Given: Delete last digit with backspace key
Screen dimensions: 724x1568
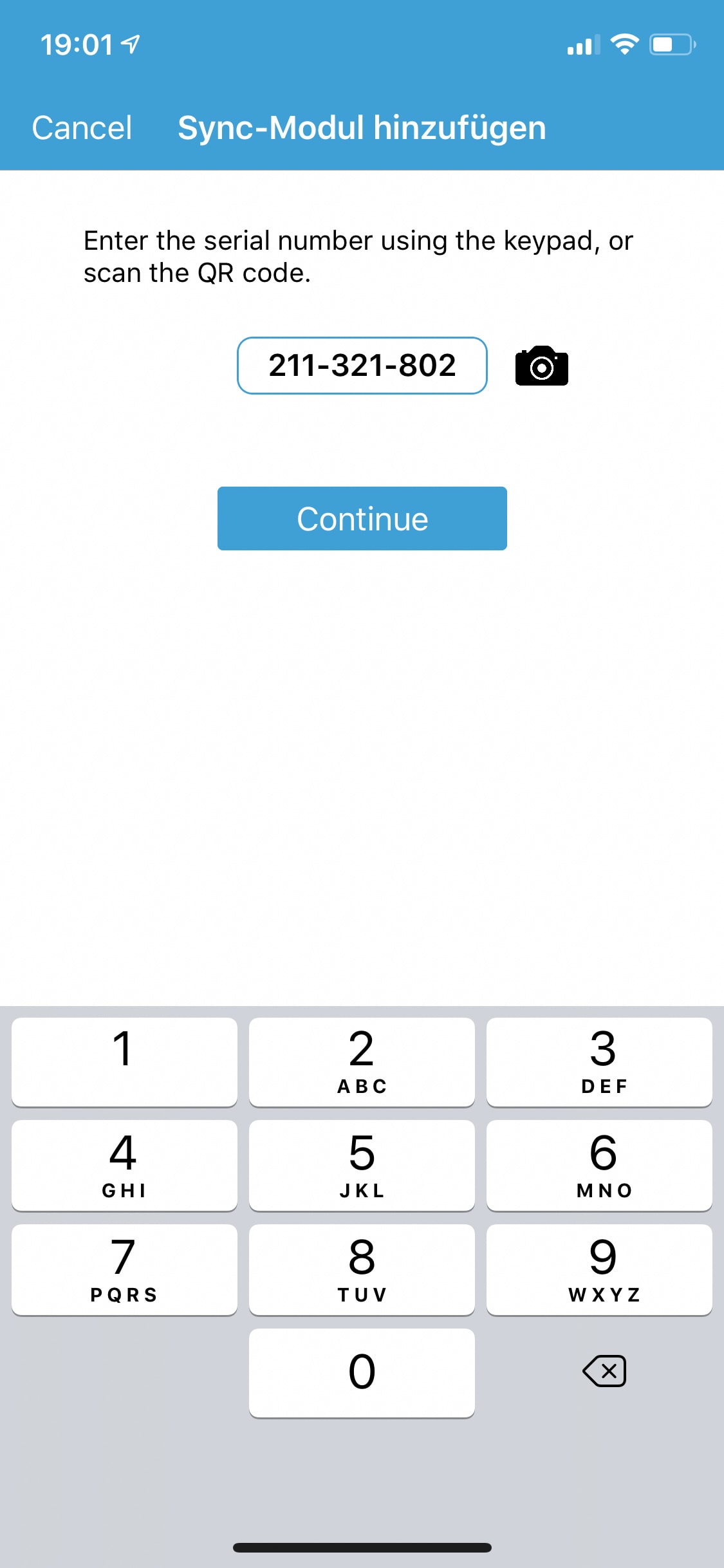Looking at the screenshot, I should click(x=604, y=1371).
